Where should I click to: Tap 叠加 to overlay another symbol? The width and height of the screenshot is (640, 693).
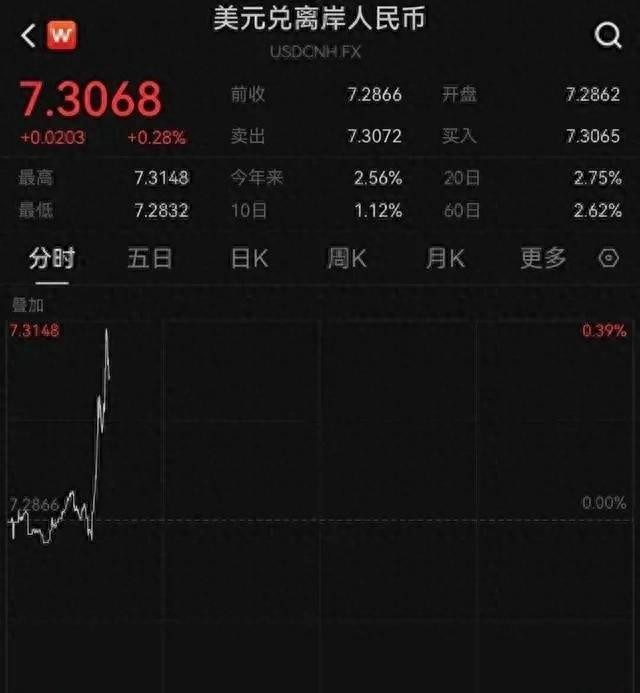coord(27,305)
